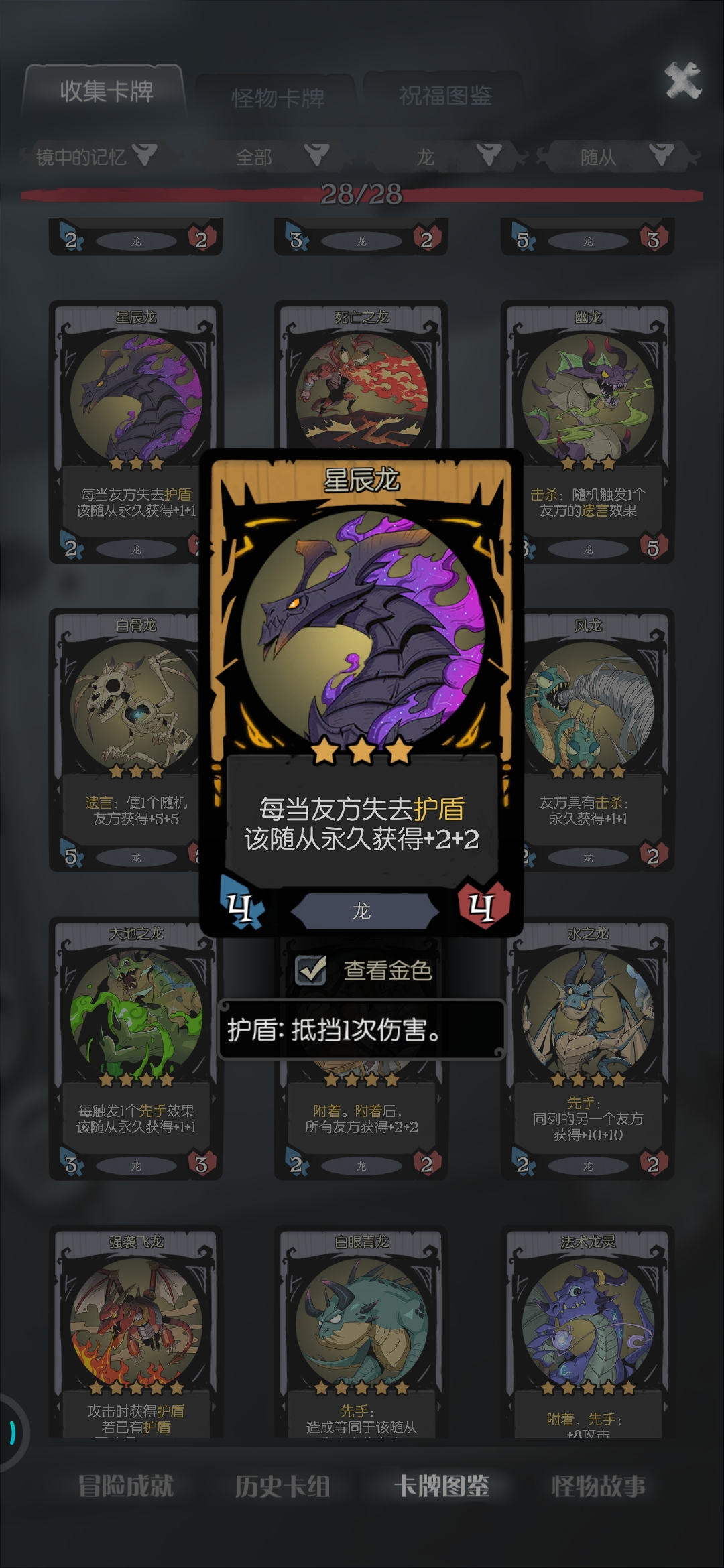Open the 镜中的记忆 dropdown filter
Viewport: 724px width, 1568px height.
point(96,157)
